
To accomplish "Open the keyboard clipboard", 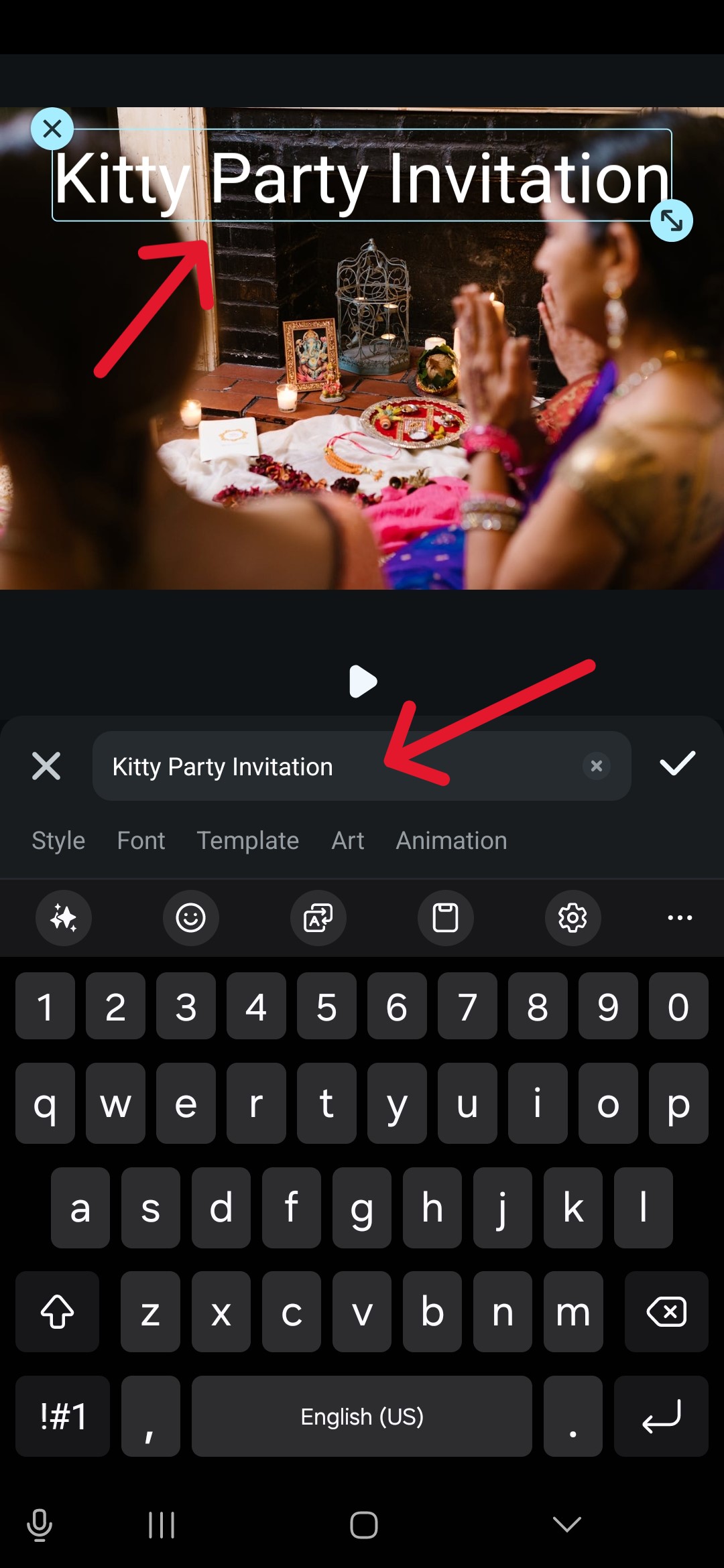I will tap(445, 917).
